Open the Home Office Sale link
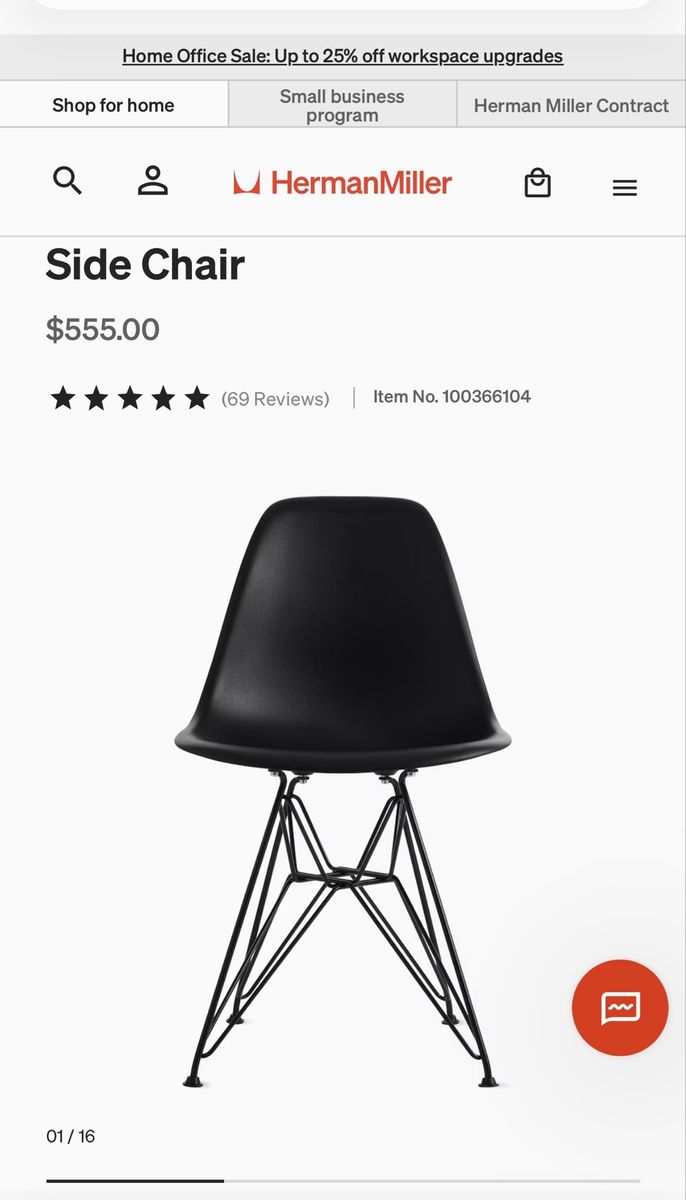Image resolution: width=686 pixels, height=1200 pixels. 343,56
